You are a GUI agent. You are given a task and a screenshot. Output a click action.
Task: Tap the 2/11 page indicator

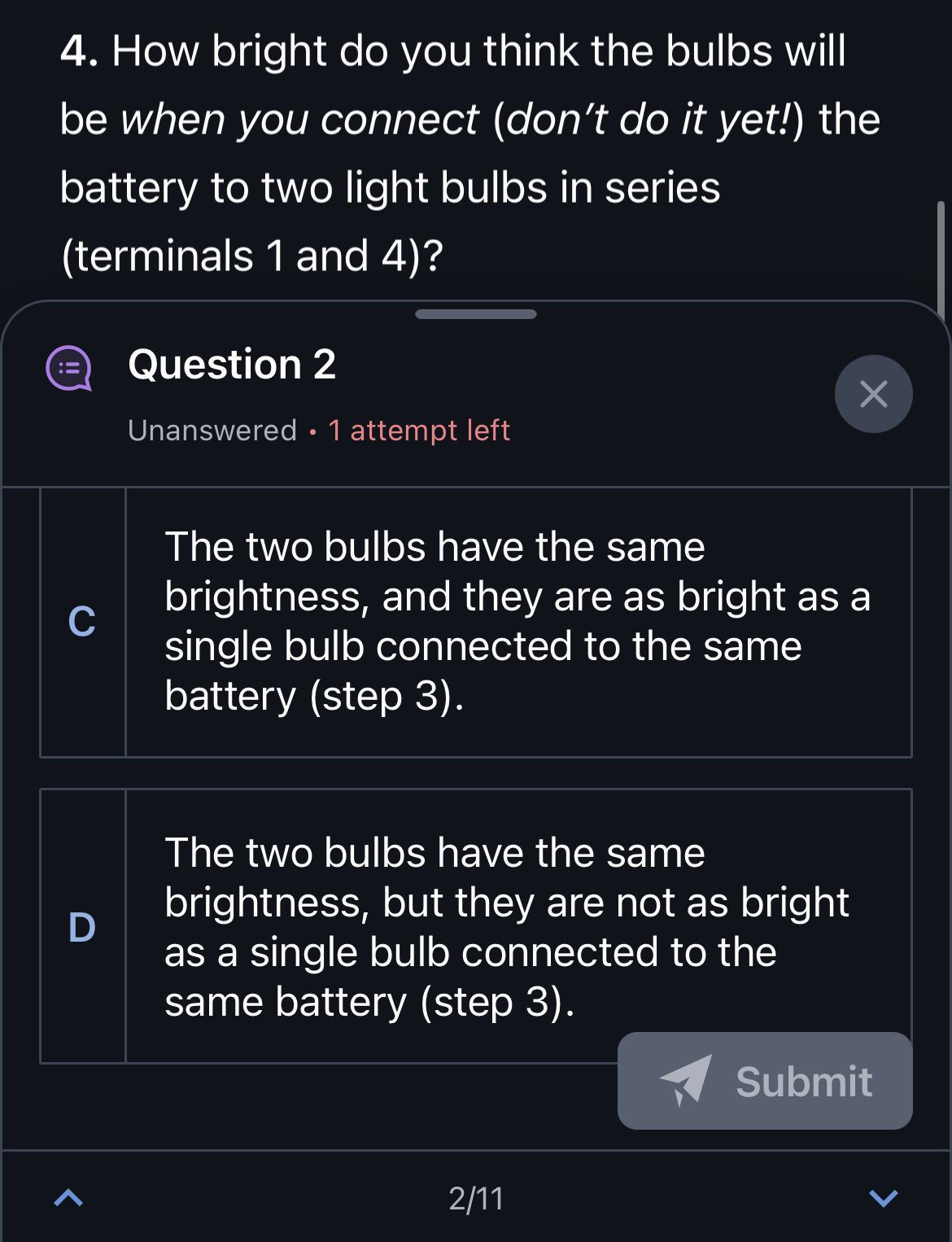pos(476,1196)
